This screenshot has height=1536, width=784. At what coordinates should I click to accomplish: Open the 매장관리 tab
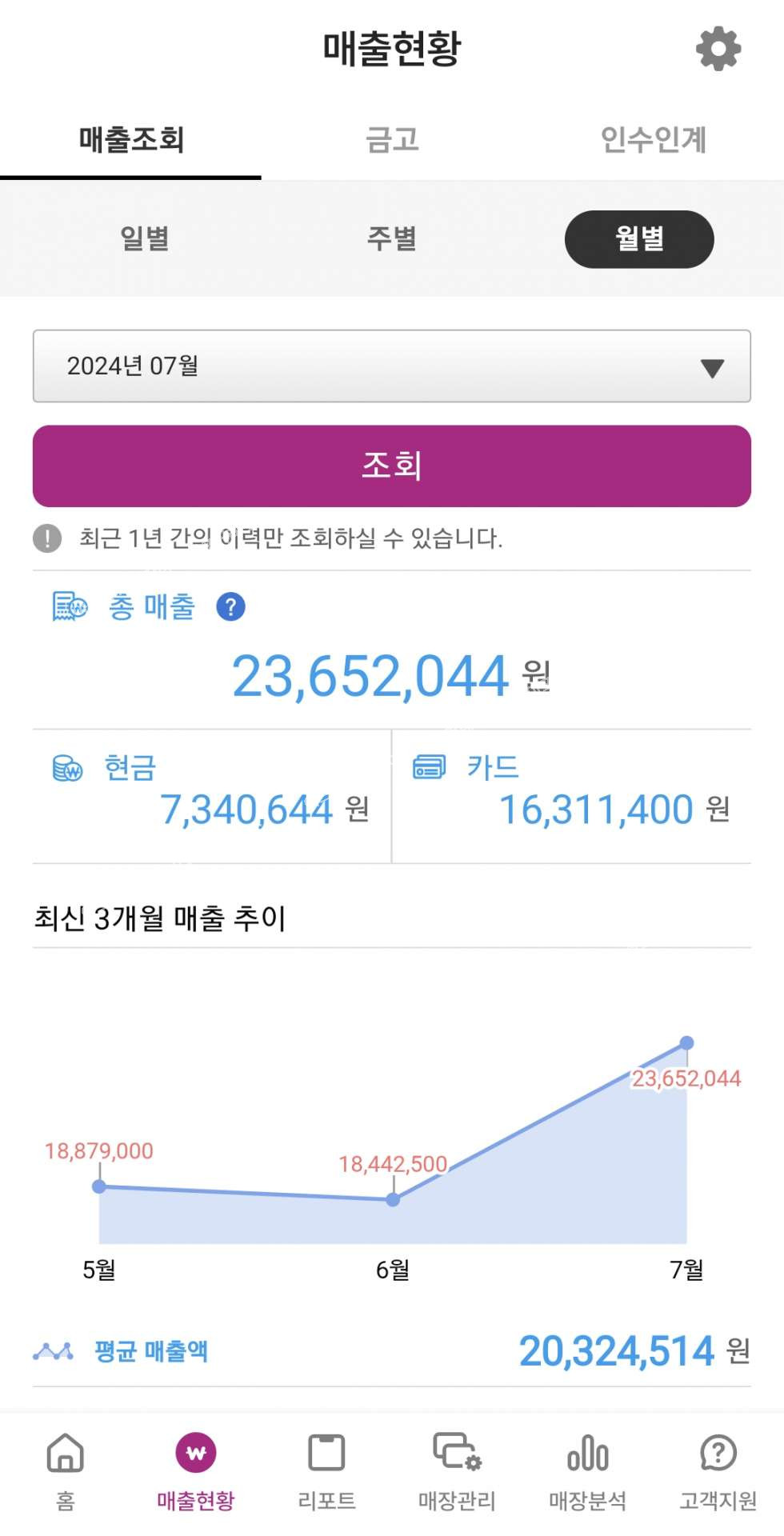[x=457, y=1470]
